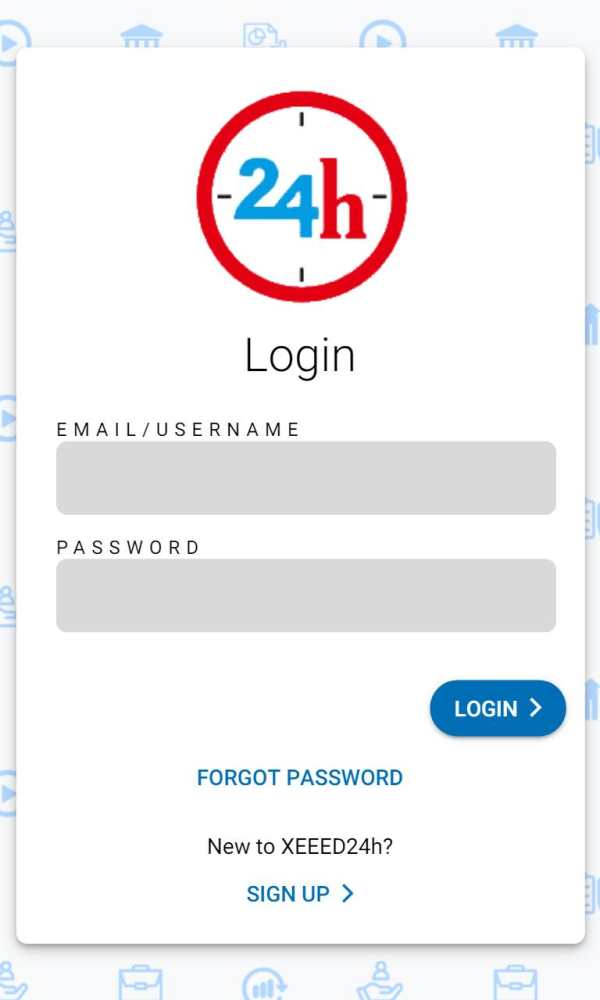Open the Forgot Password link
600x1000 pixels.
point(300,777)
